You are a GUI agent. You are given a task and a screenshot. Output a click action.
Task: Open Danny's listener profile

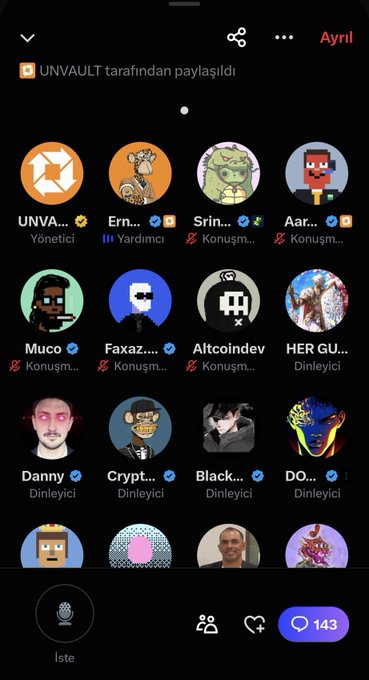52,428
